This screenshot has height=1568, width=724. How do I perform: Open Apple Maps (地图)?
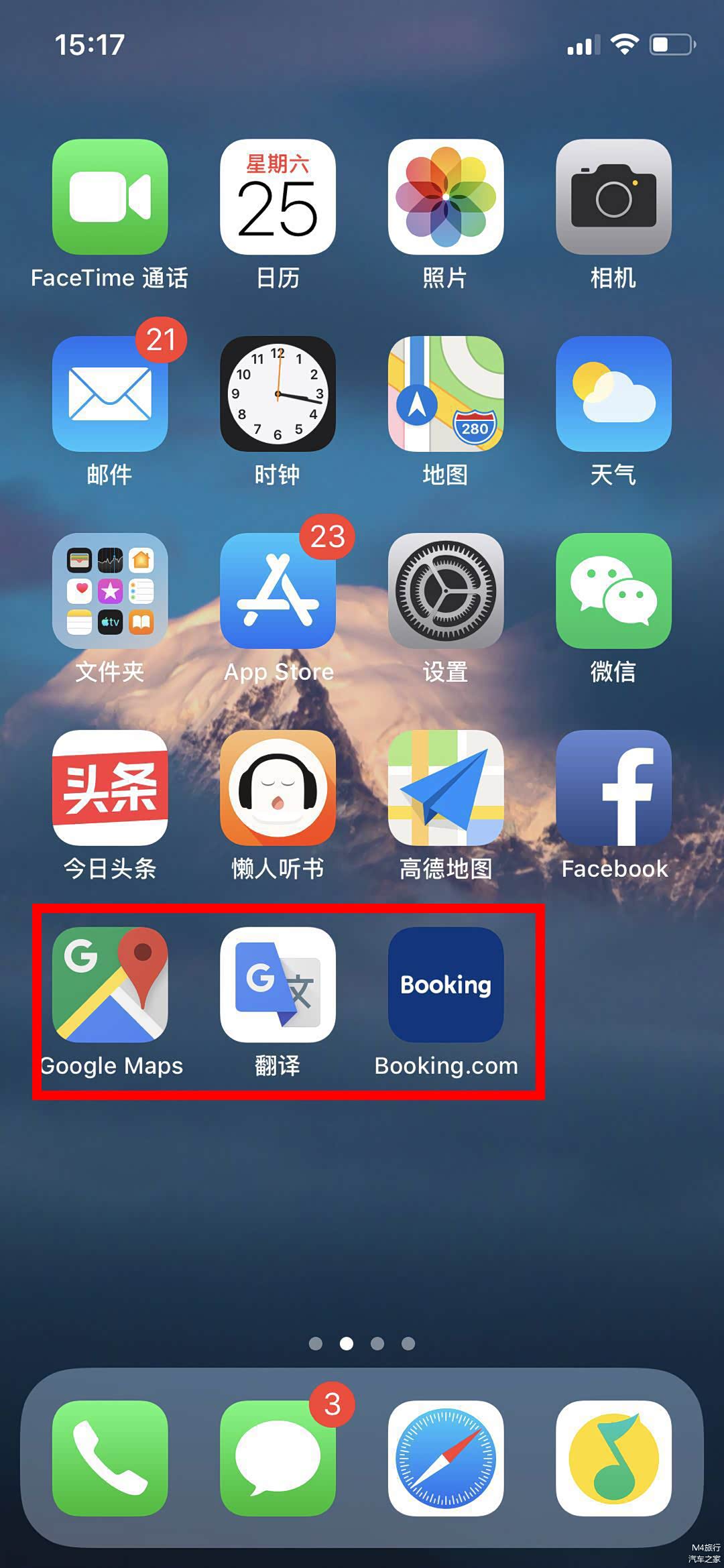445,394
